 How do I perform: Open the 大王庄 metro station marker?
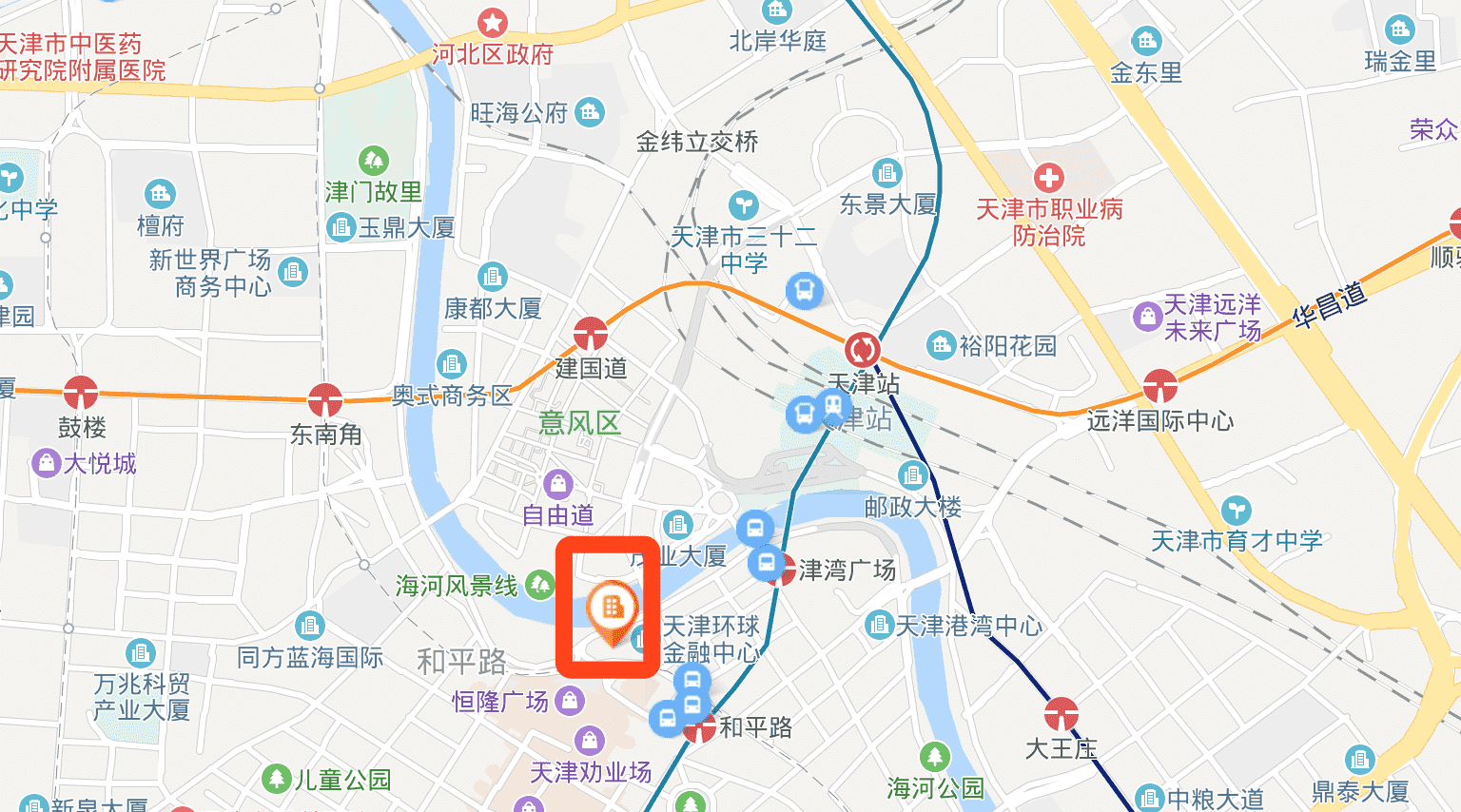1061,713
